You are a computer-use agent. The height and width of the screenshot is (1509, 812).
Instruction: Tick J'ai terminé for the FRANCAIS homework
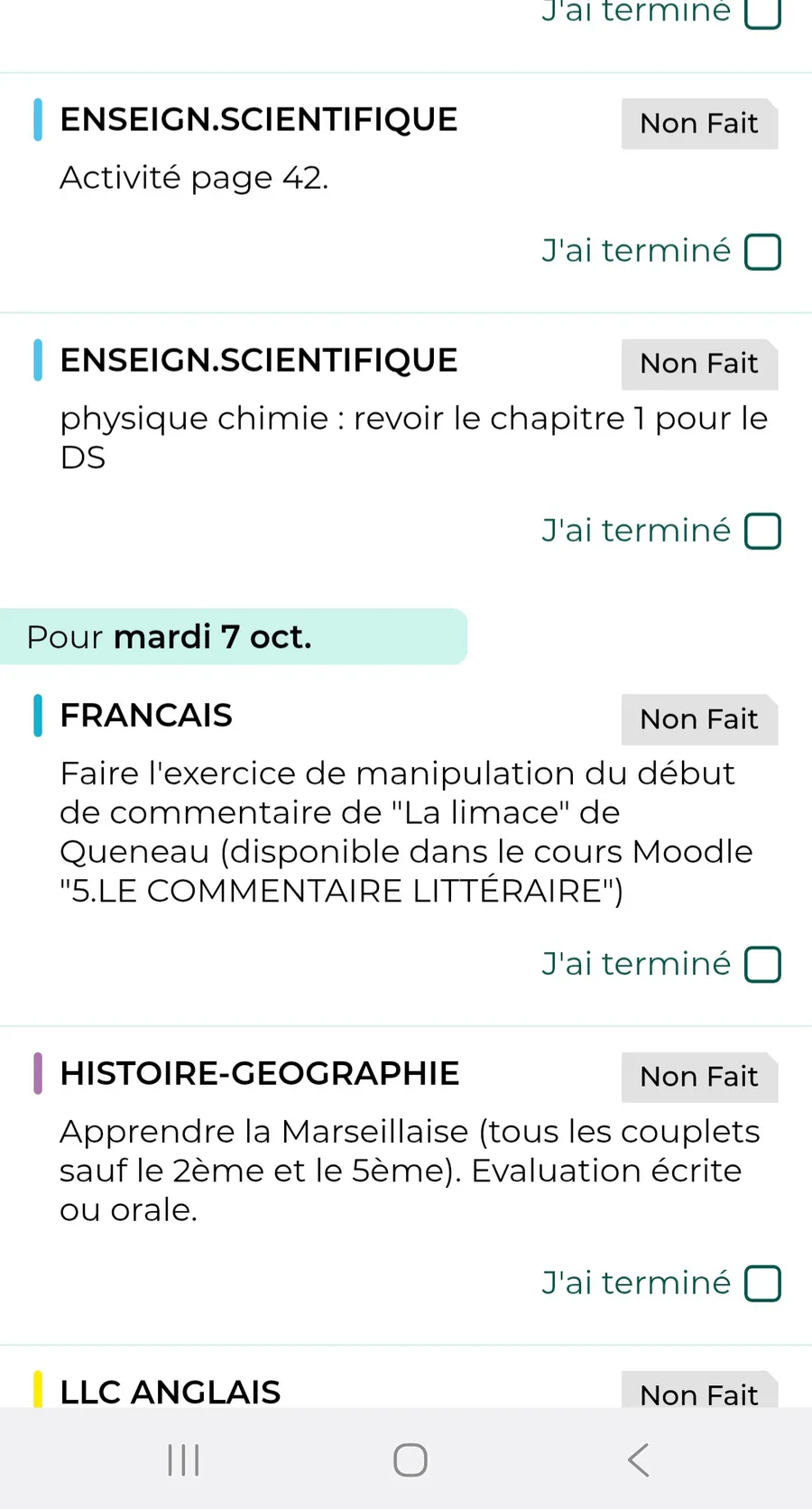coord(762,965)
